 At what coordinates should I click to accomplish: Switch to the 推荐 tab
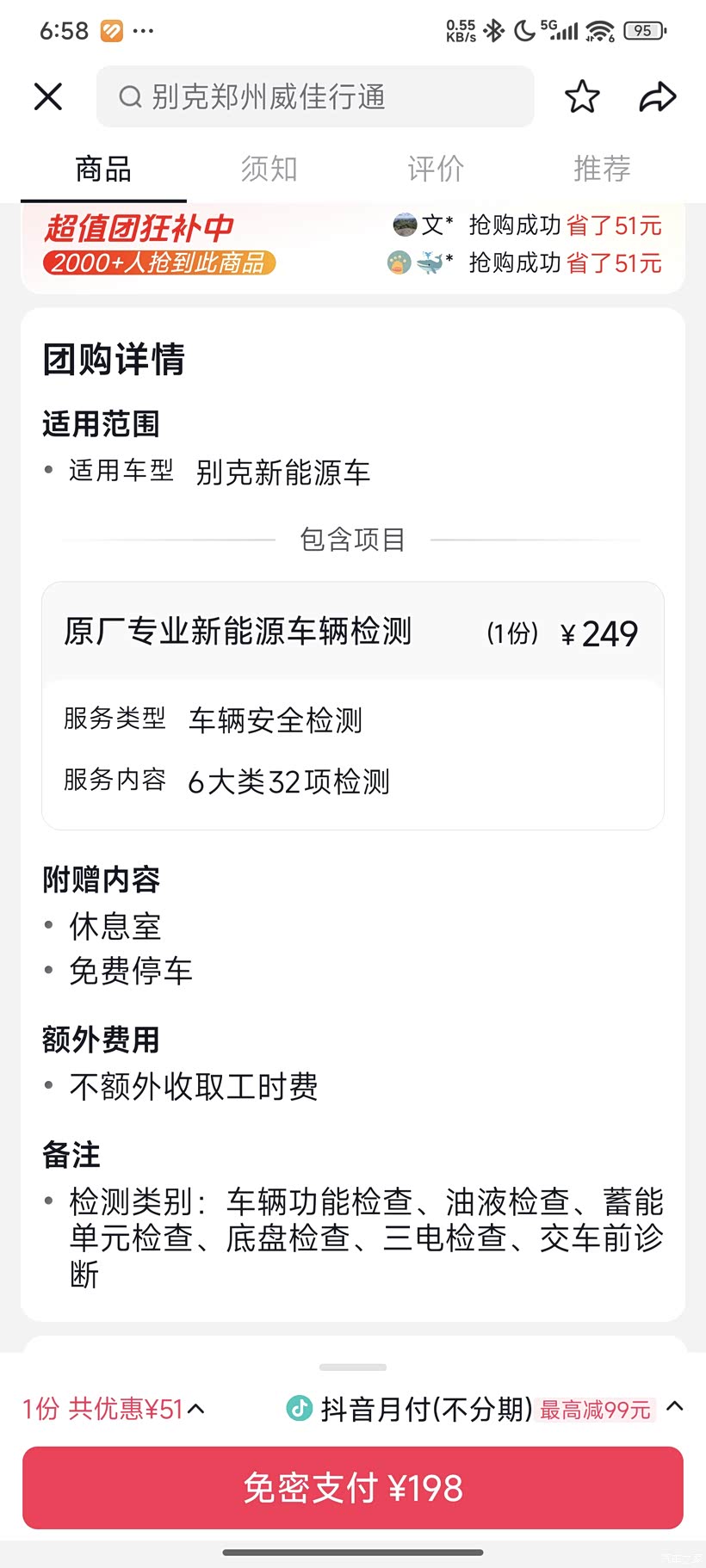(602, 169)
